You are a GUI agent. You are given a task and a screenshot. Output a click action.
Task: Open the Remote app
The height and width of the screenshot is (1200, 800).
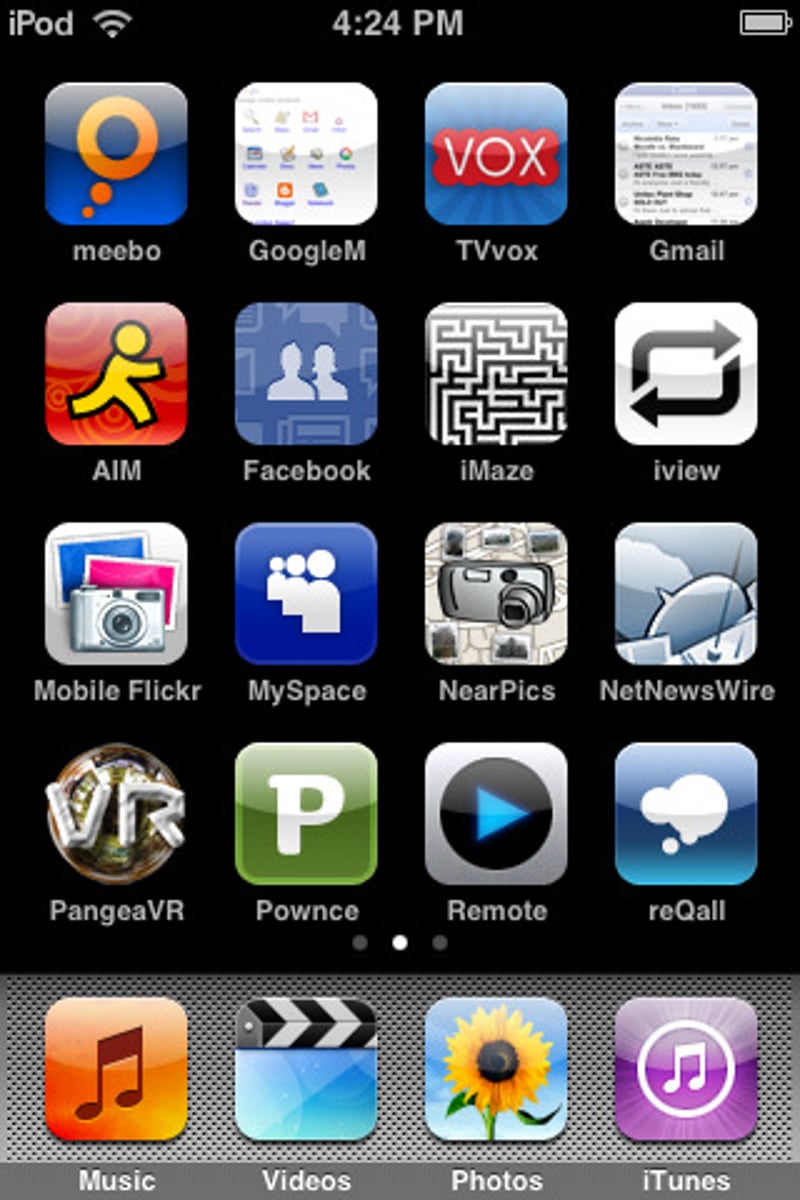pyautogui.click(x=496, y=813)
